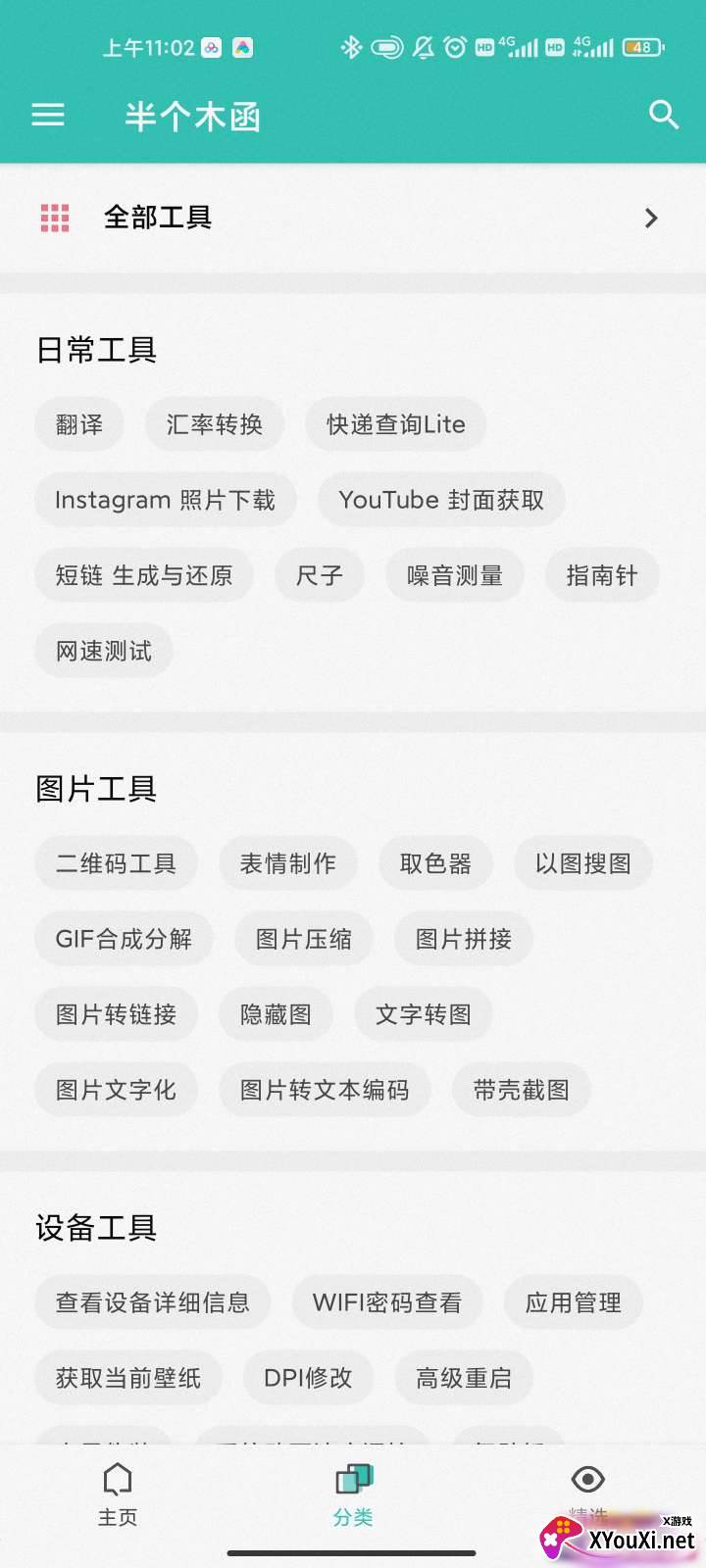Switch to the 主页 tab

[x=118, y=1495]
